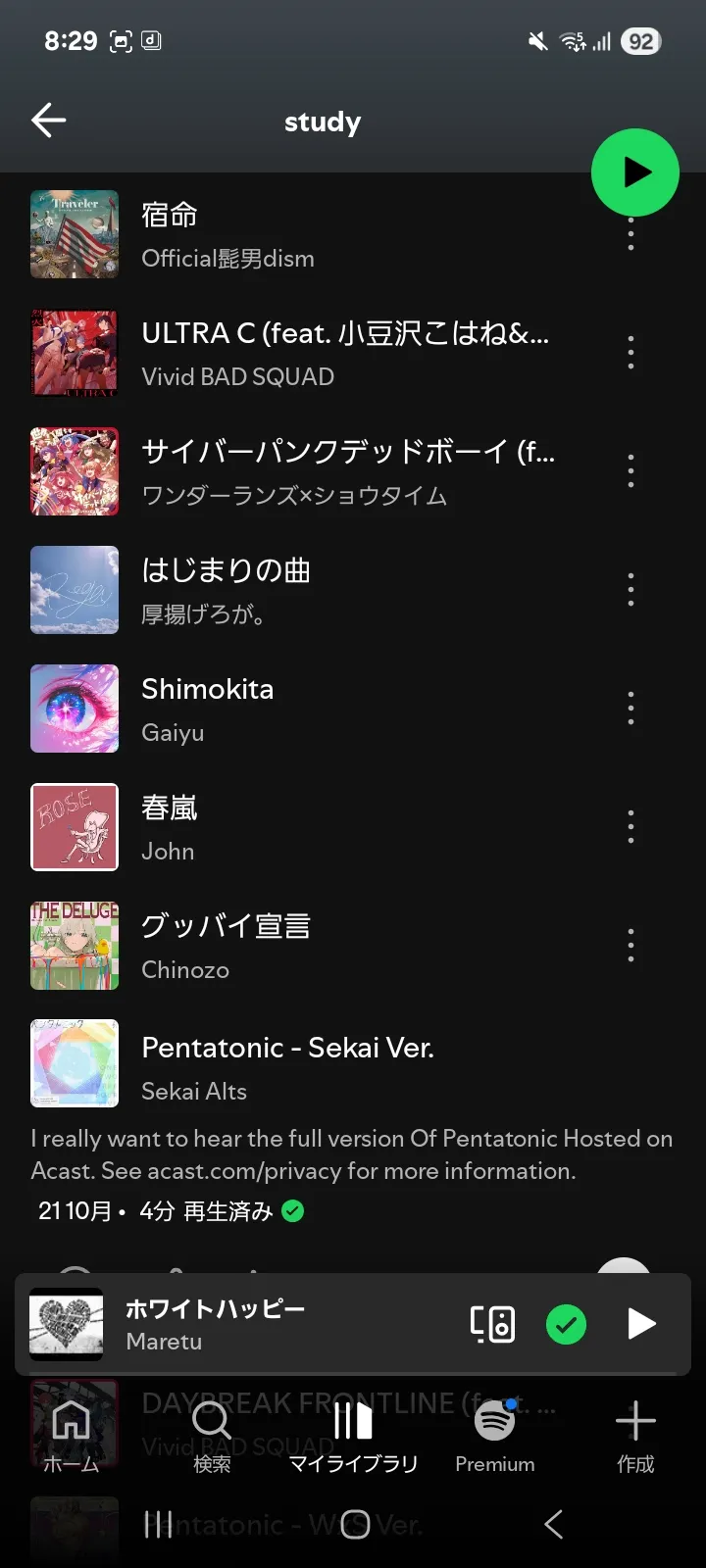The width and height of the screenshot is (706, 1568).
Task: Open the overflow menu for サイバーパンクデッドボーイ
Action: tap(630, 471)
